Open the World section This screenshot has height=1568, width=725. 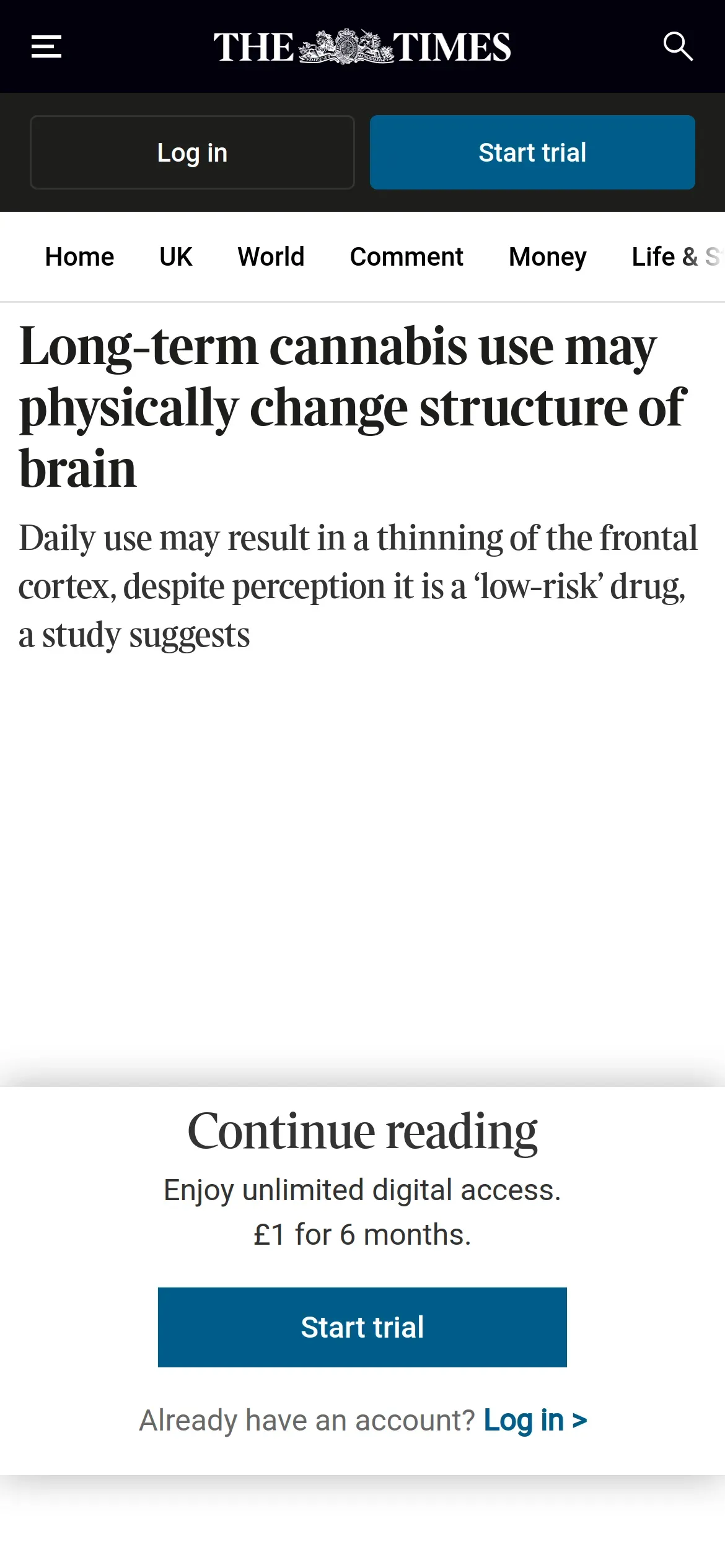(271, 256)
